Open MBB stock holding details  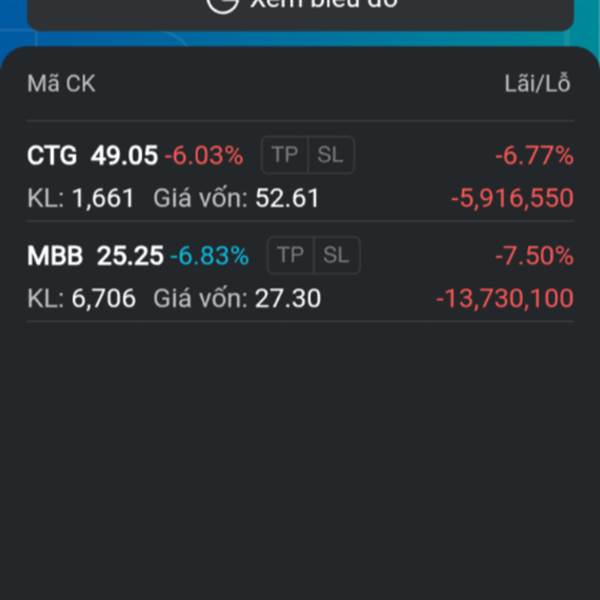(56, 256)
